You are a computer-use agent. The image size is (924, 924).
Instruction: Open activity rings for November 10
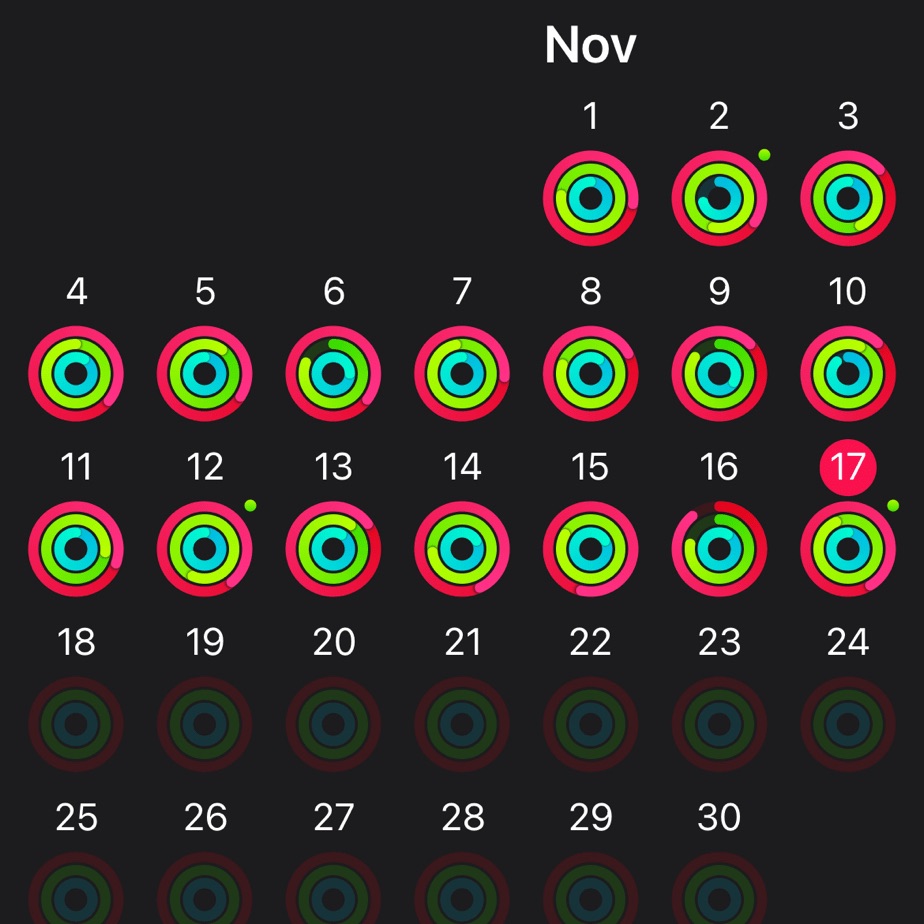click(x=848, y=374)
